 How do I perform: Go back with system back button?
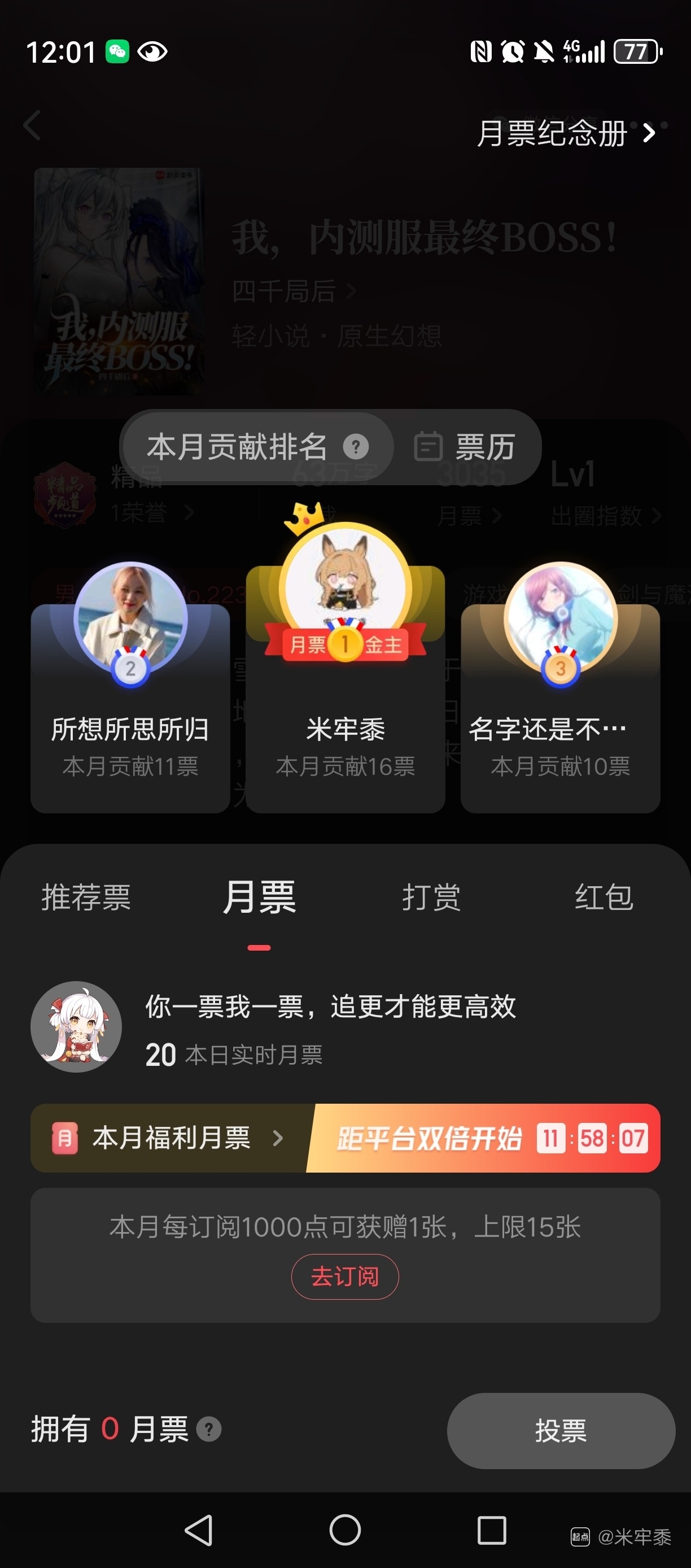tap(199, 1530)
